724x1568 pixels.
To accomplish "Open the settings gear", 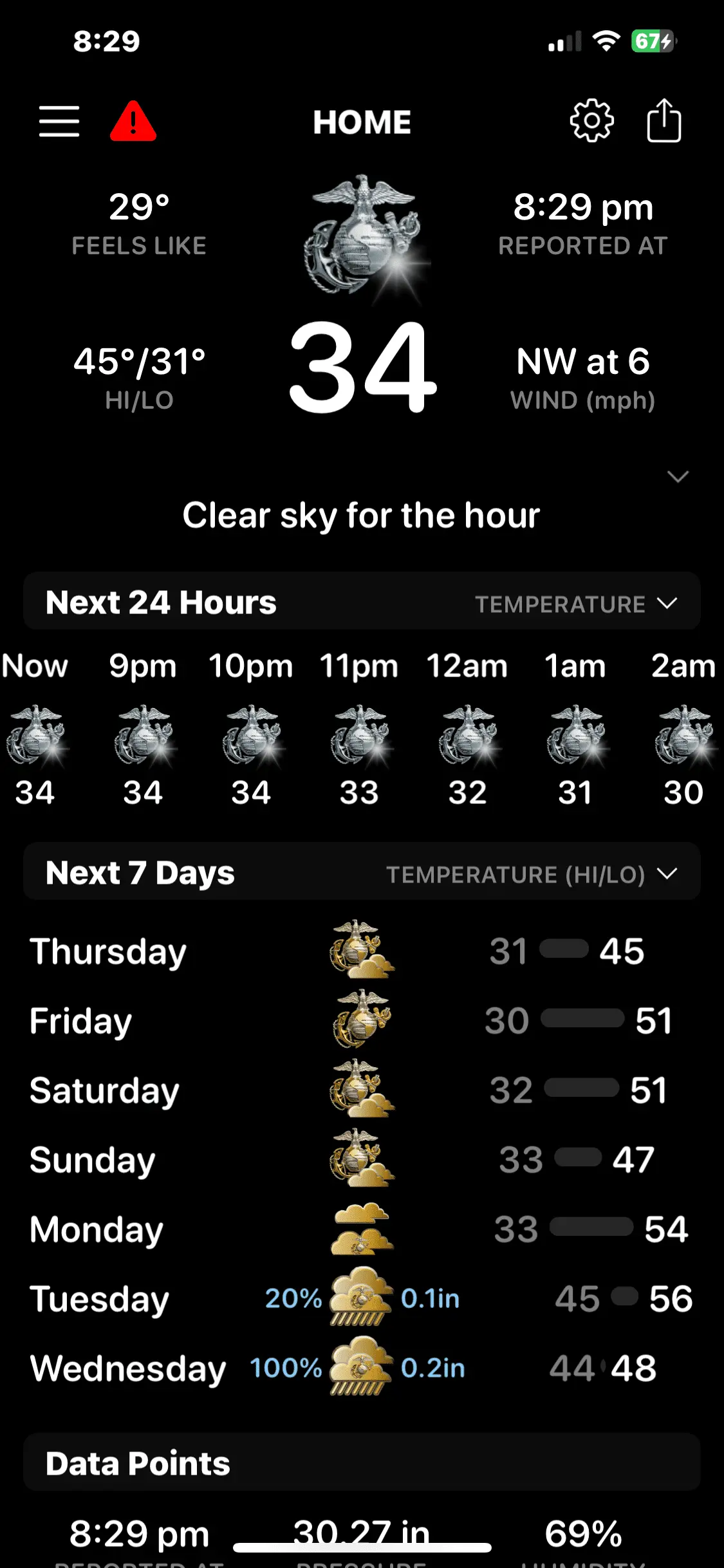I will [x=591, y=120].
